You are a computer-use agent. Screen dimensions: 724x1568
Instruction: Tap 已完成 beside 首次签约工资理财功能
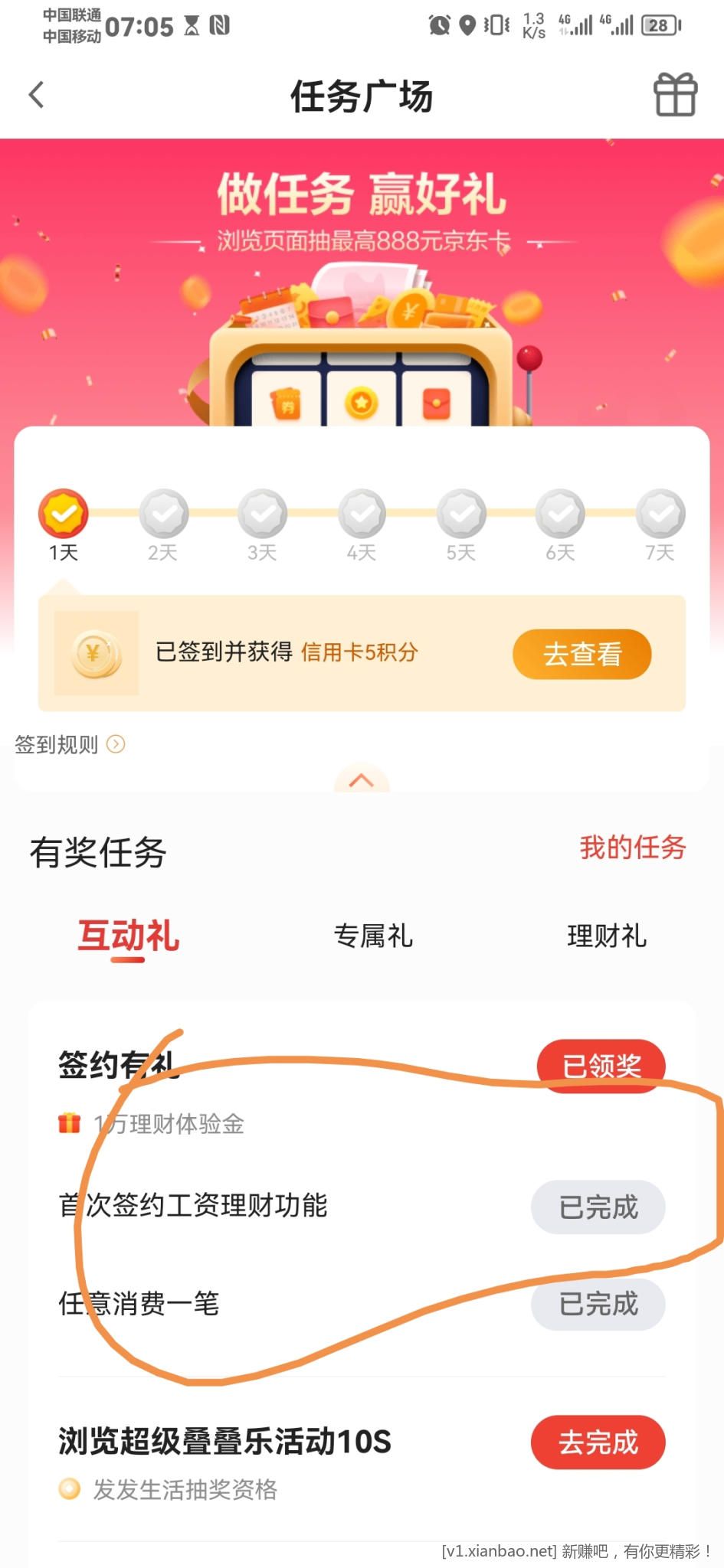tap(598, 1207)
